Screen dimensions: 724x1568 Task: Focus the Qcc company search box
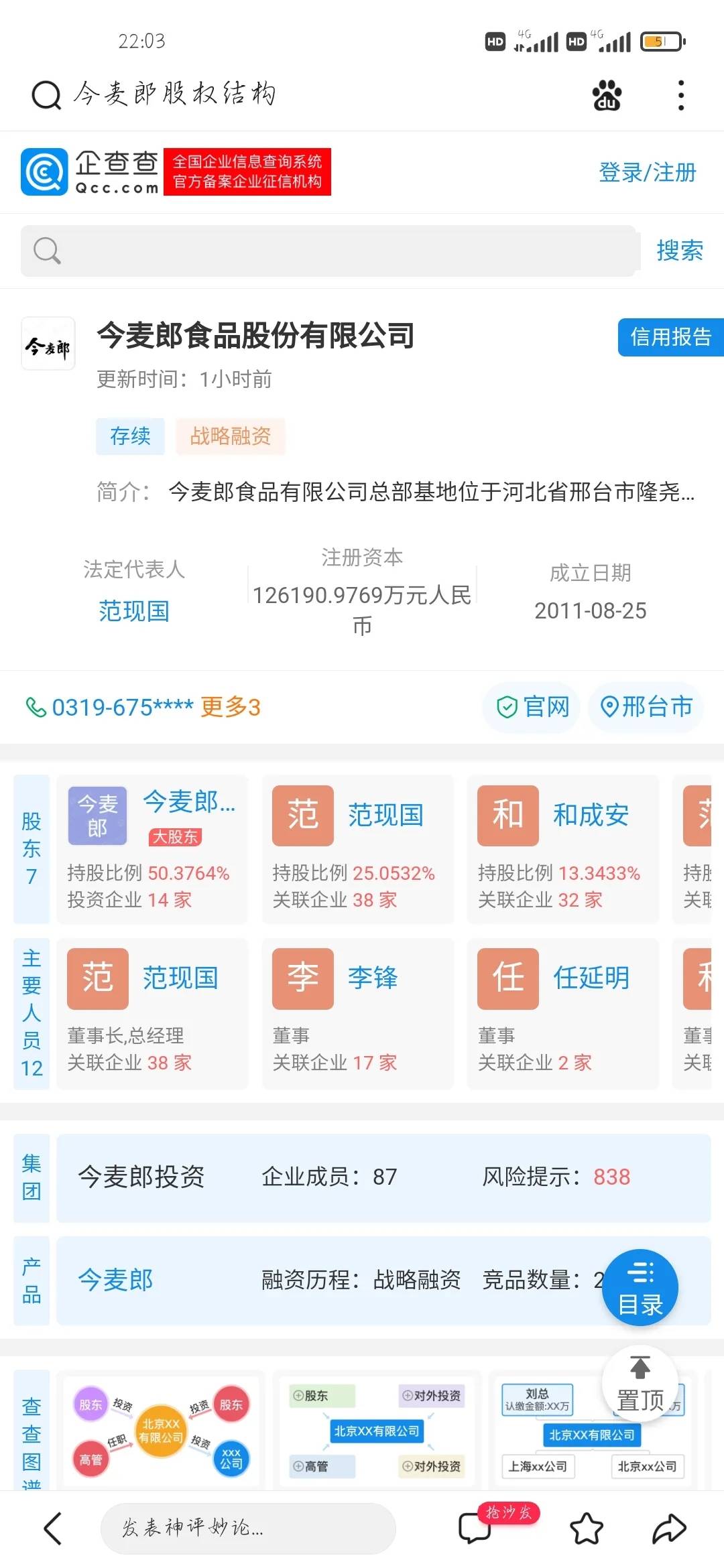[x=328, y=251]
